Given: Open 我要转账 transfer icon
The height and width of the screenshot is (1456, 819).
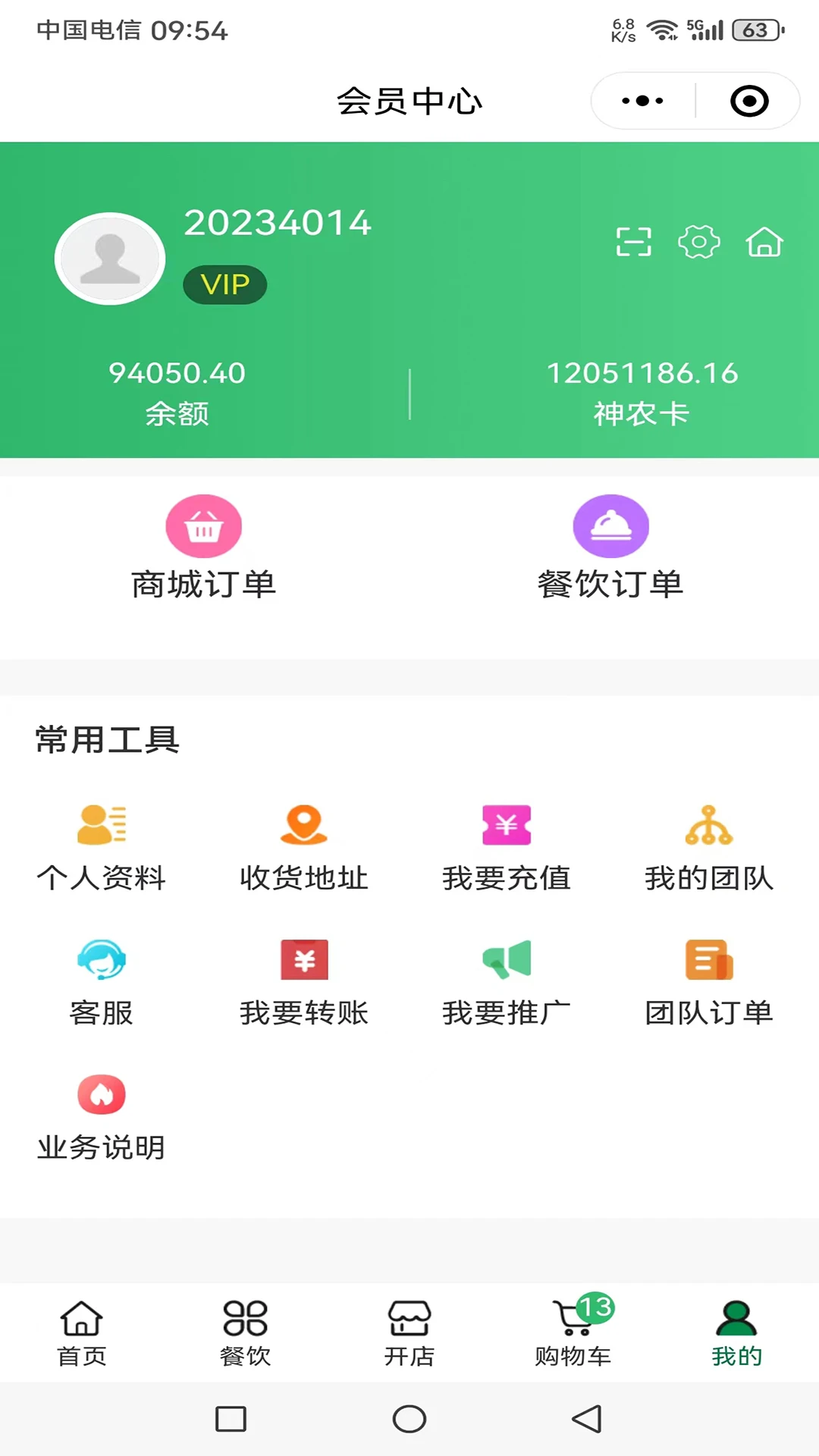Looking at the screenshot, I should point(303,959).
